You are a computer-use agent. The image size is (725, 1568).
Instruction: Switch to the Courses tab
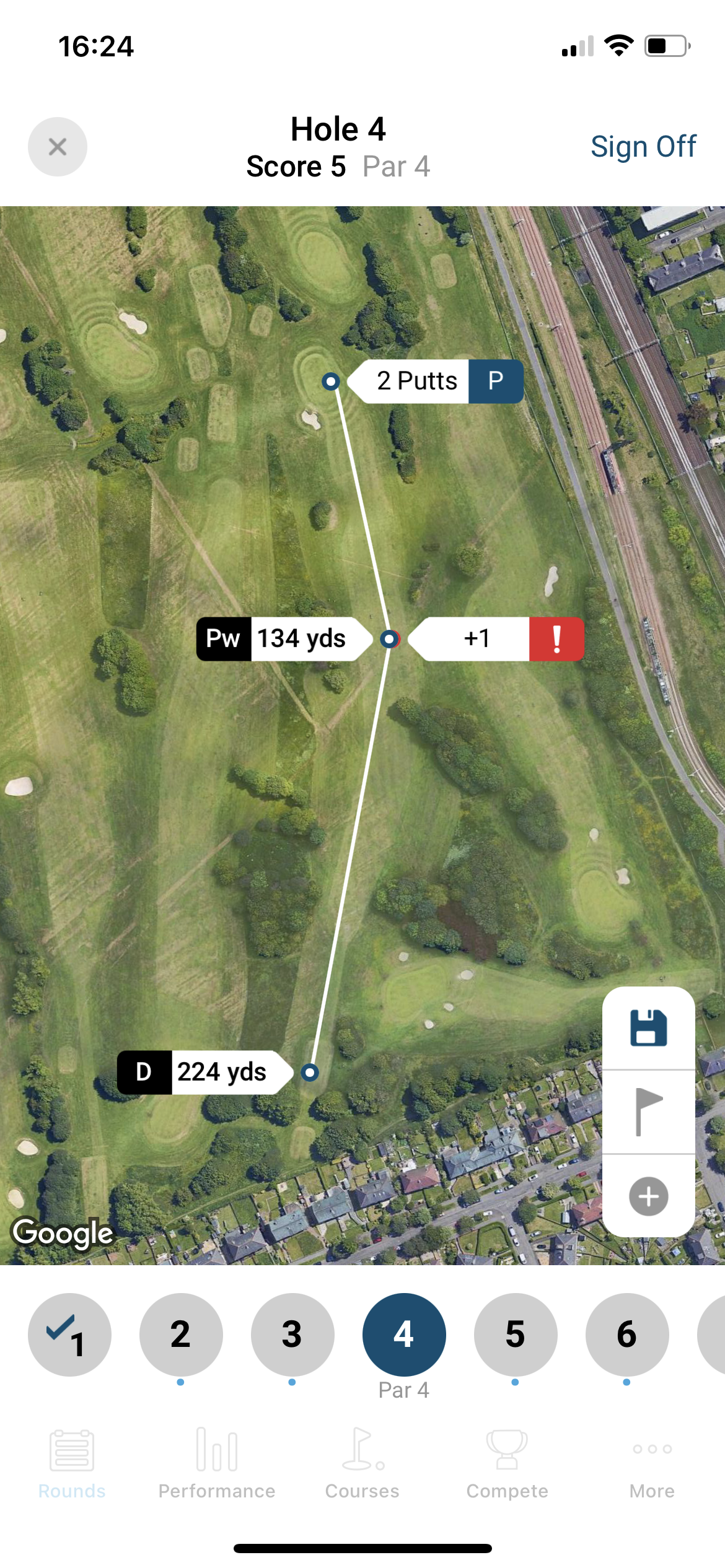pos(362,1464)
